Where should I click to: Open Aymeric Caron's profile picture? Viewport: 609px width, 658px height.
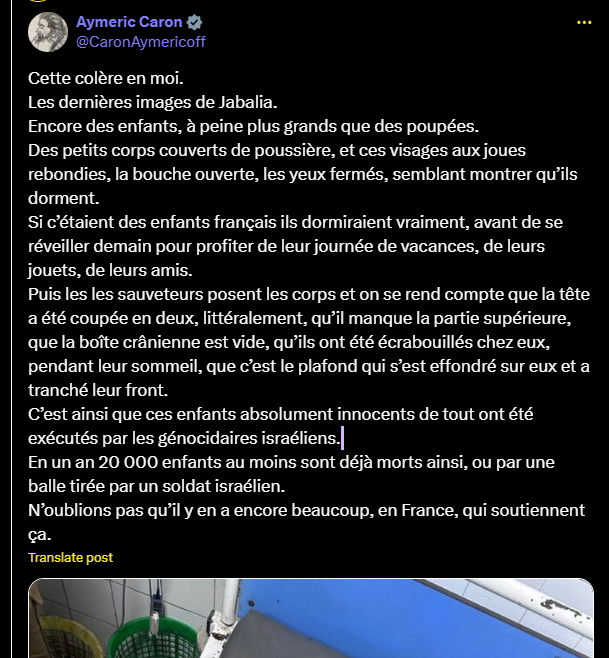47,32
